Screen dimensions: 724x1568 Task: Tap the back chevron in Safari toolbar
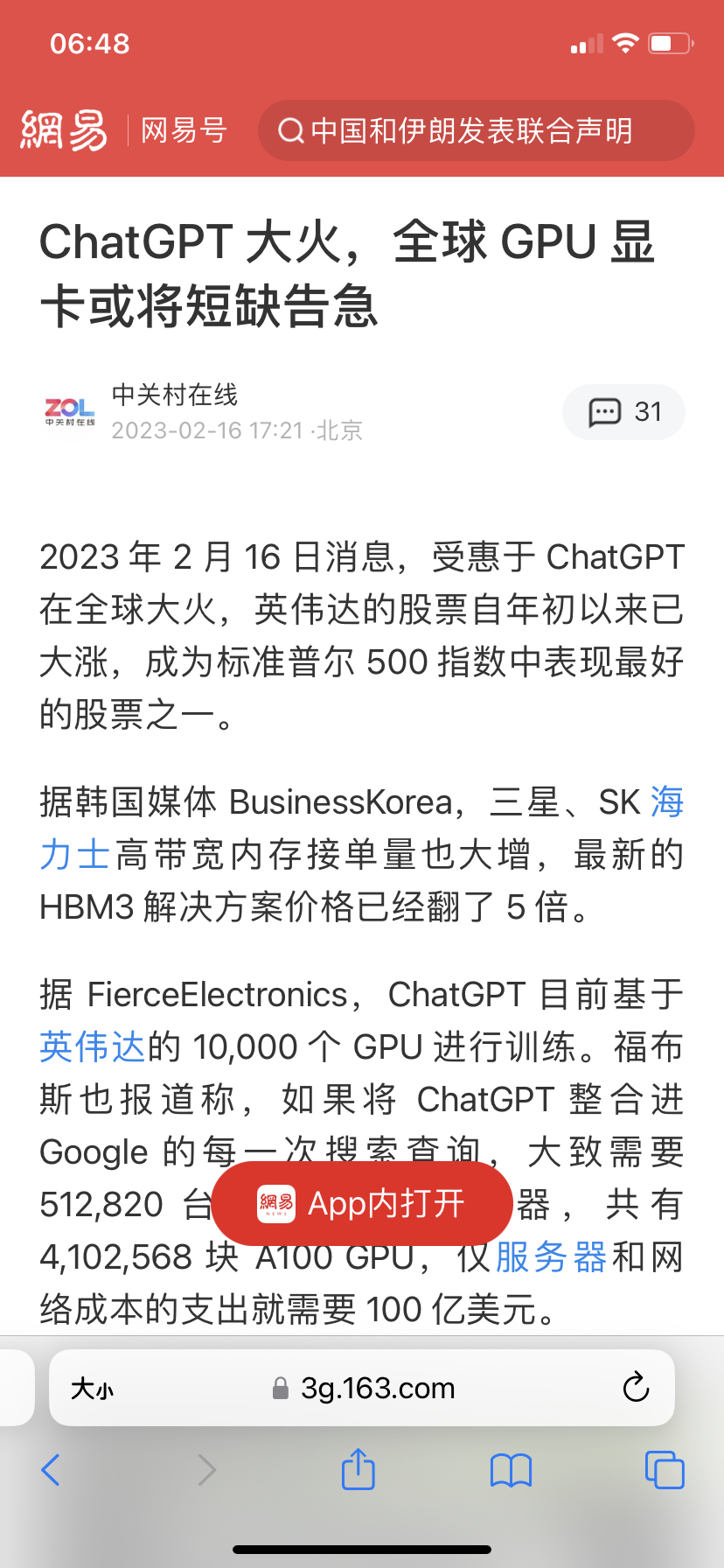click(x=50, y=1470)
